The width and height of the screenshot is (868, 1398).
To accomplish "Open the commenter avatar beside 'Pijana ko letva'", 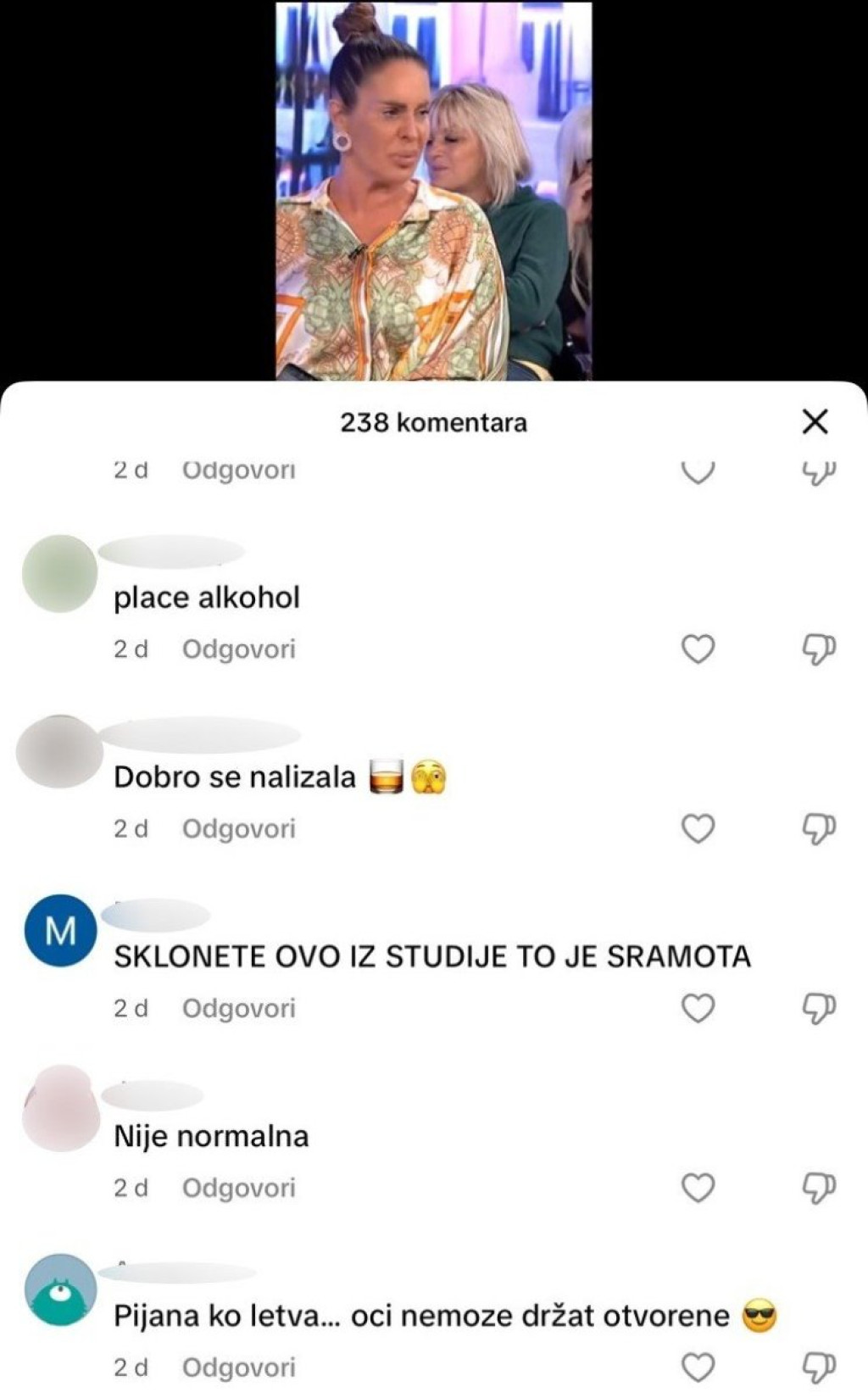I will [x=60, y=1290].
